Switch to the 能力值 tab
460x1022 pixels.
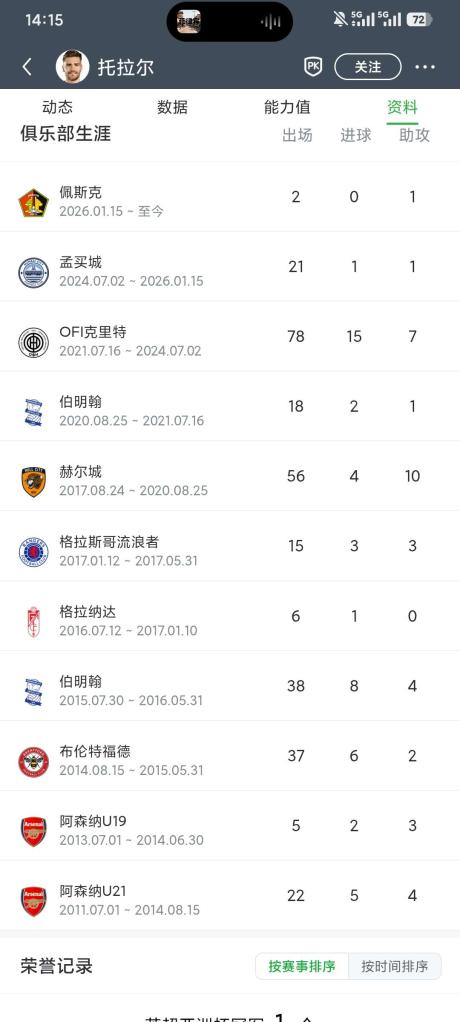[287, 107]
